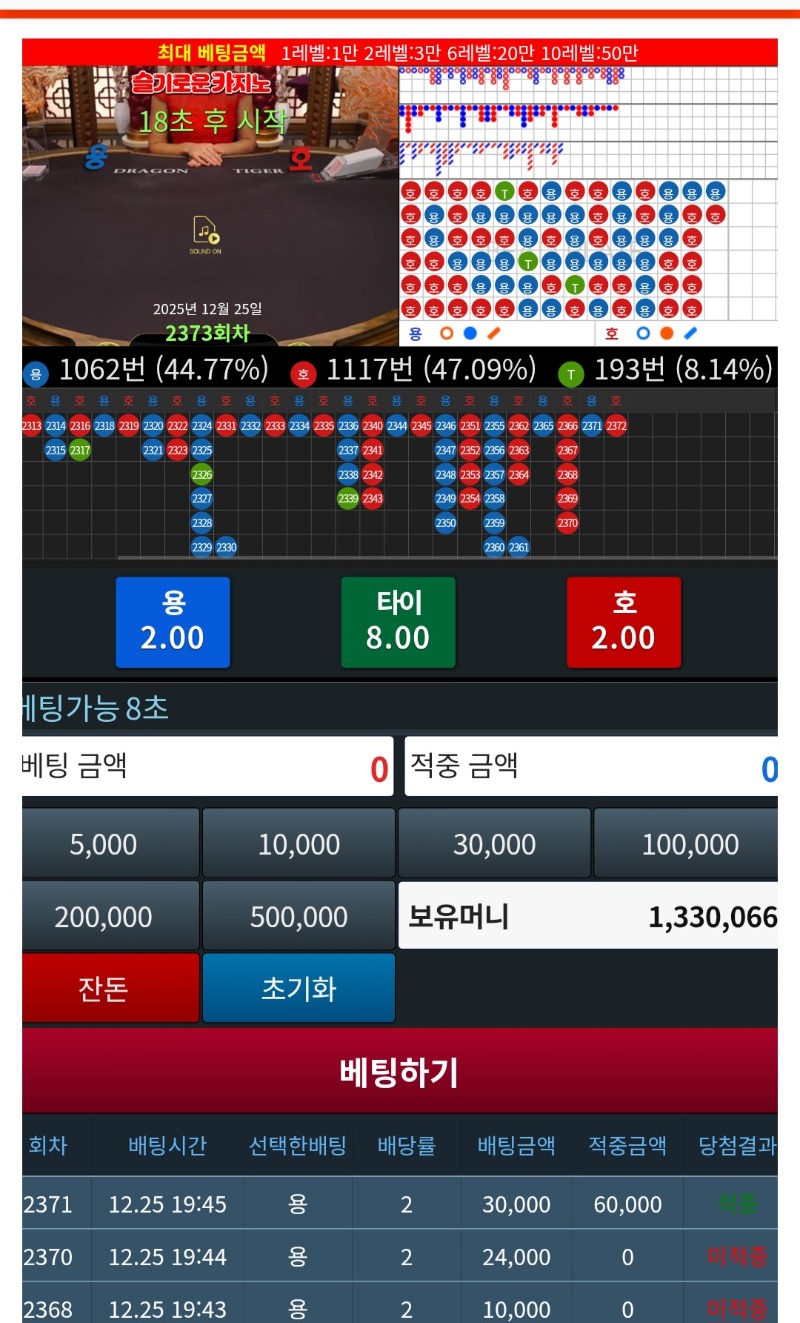
Task: Add the 500,000 chip amount
Action: pyautogui.click(x=298, y=916)
